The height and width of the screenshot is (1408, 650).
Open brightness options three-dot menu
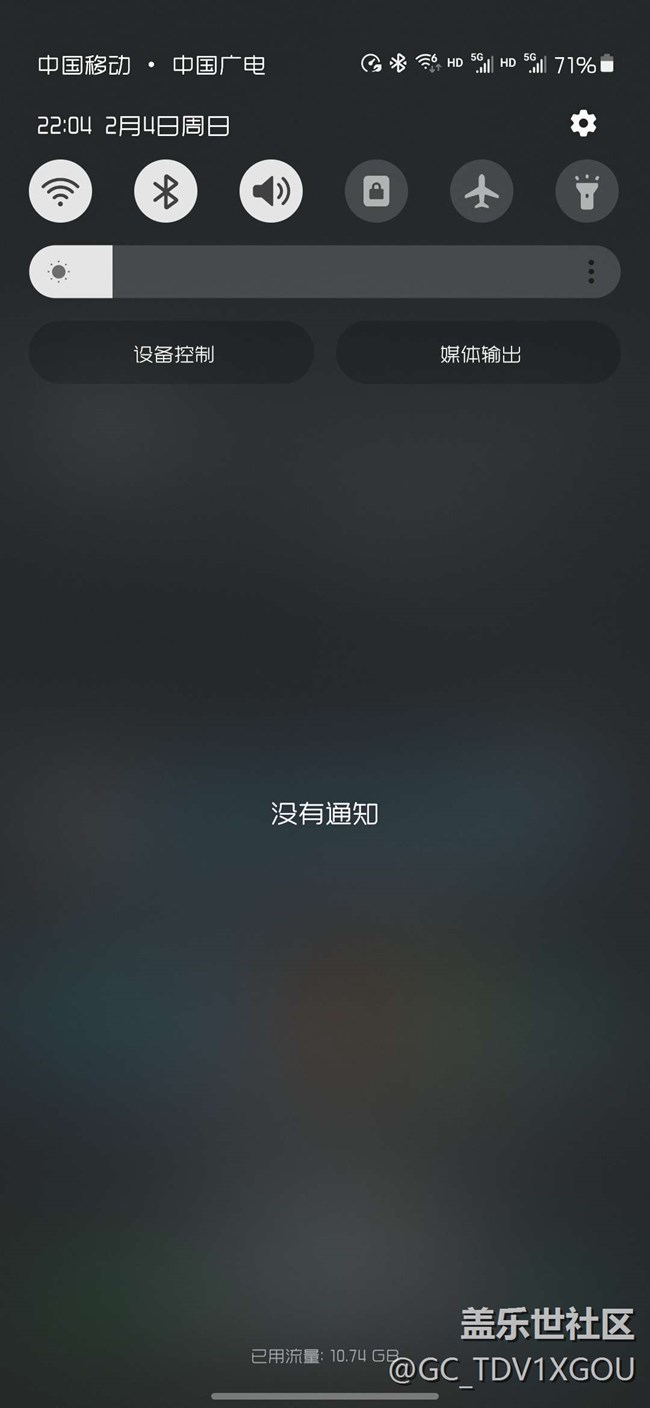591,272
